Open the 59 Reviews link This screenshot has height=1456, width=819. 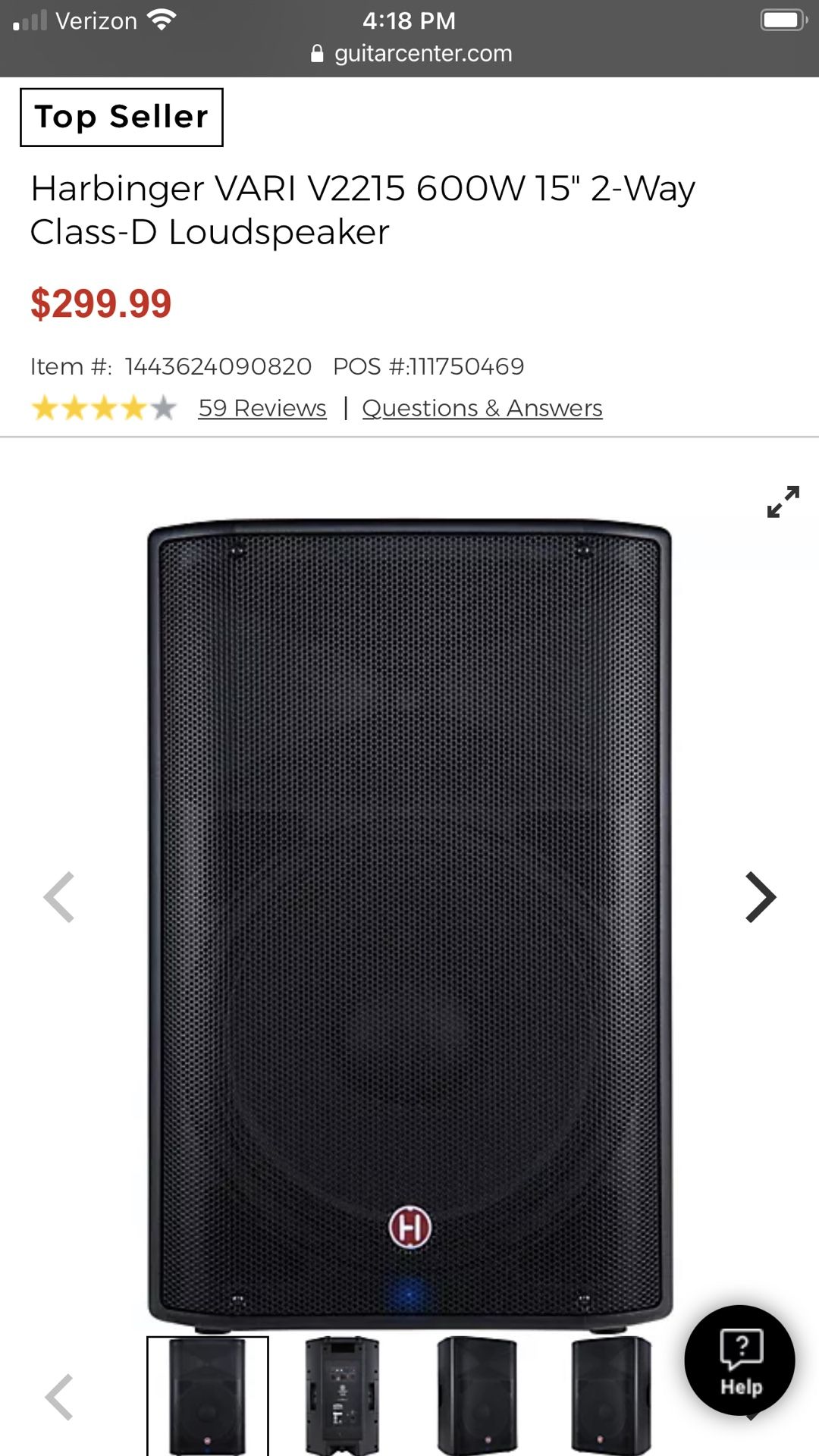[x=262, y=408]
